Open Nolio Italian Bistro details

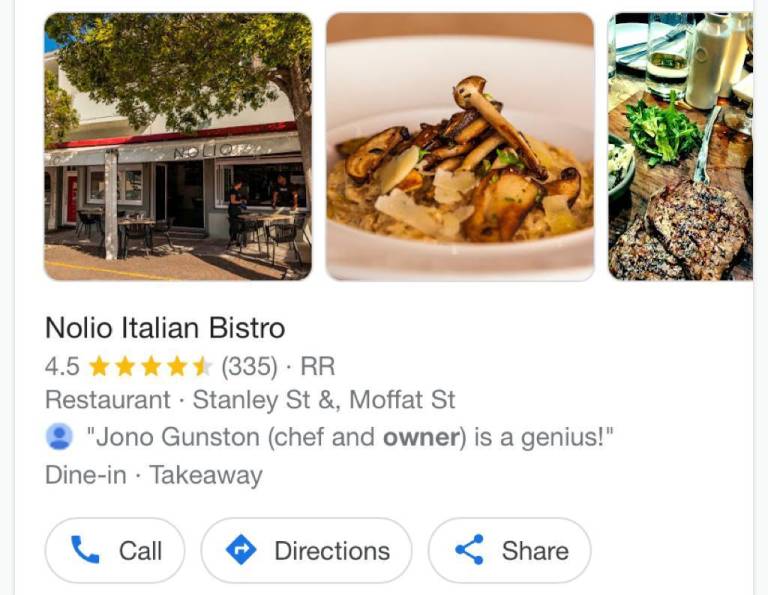165,328
